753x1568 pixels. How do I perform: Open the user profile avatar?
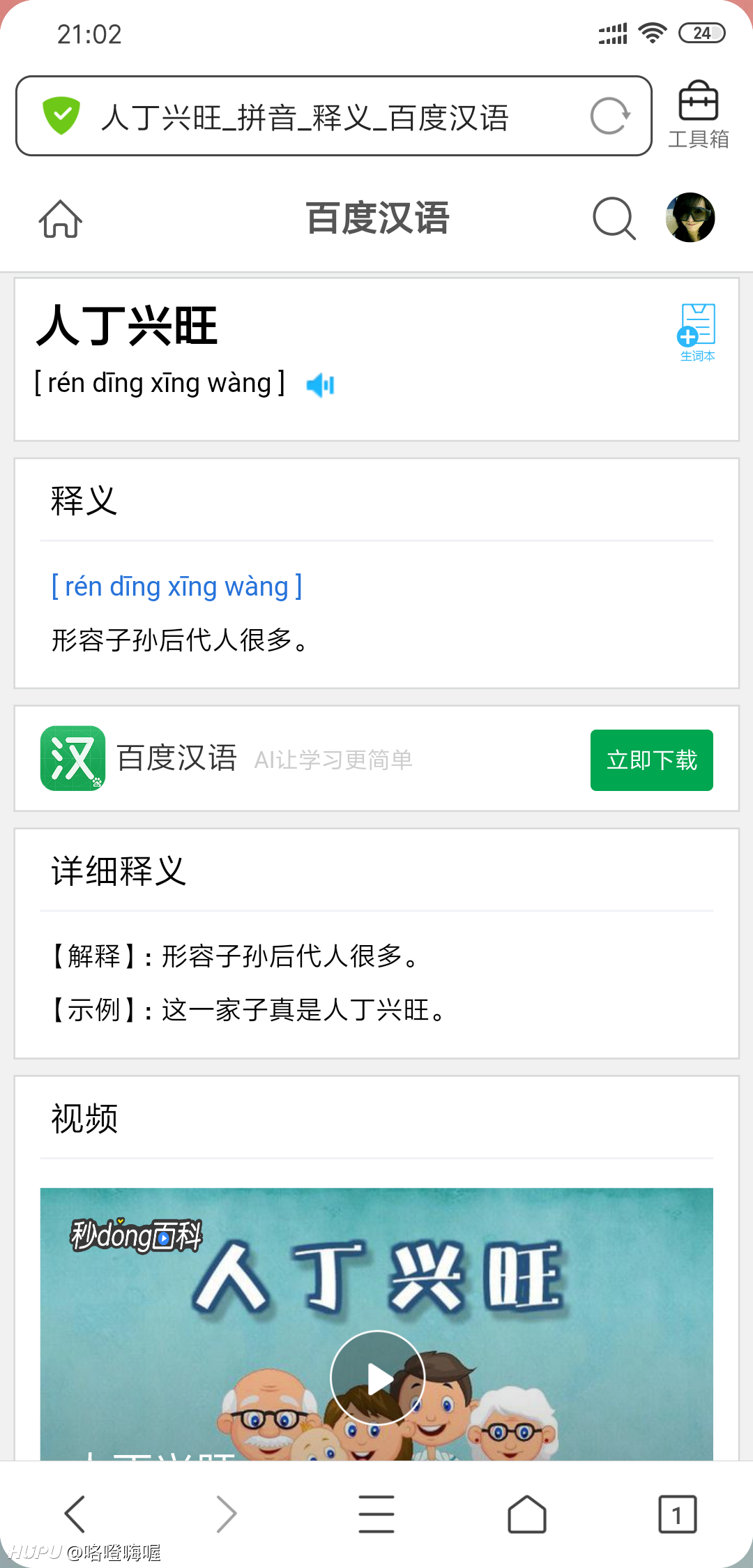point(690,218)
